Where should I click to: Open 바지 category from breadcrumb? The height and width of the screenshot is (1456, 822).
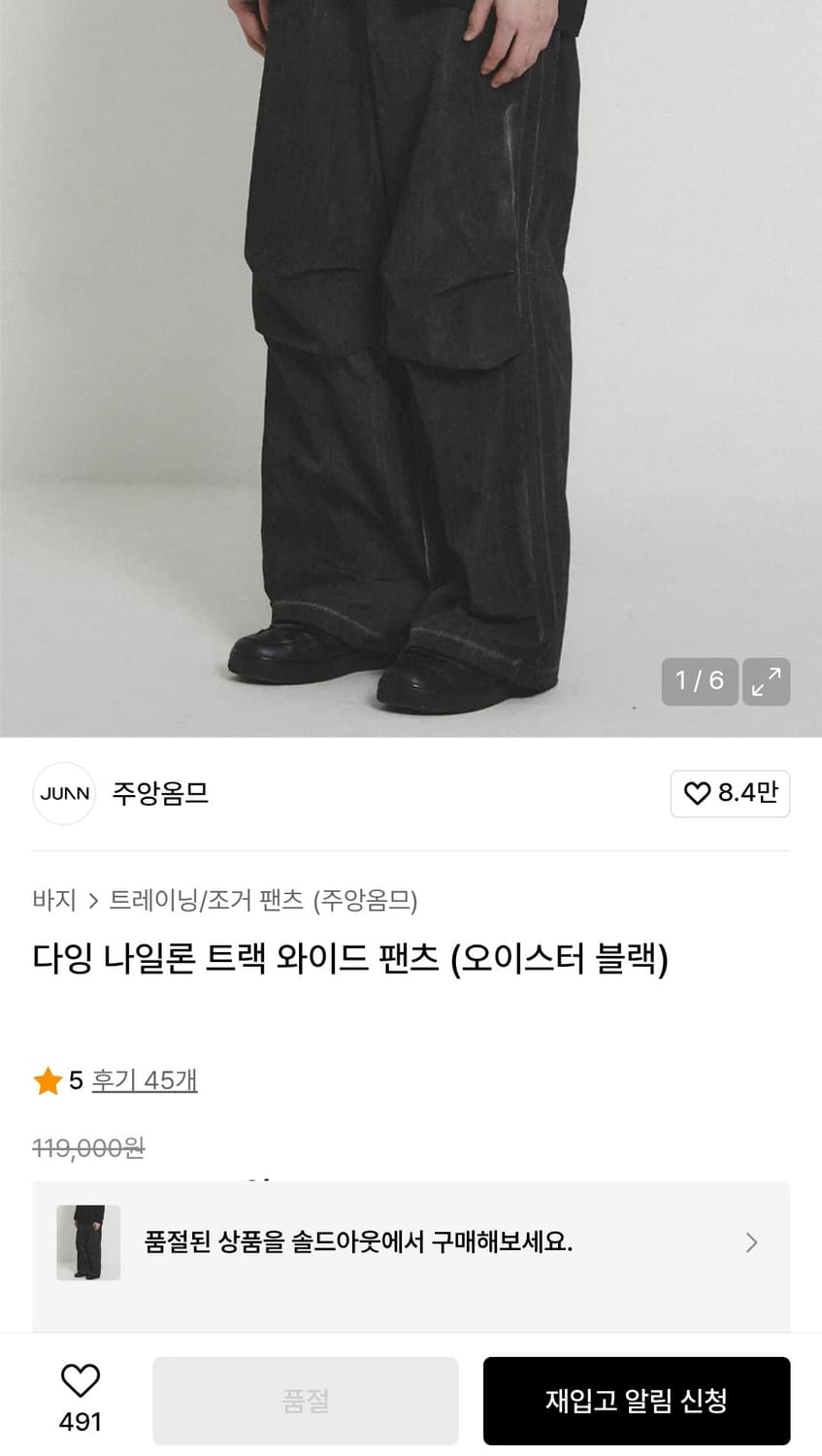click(x=55, y=900)
